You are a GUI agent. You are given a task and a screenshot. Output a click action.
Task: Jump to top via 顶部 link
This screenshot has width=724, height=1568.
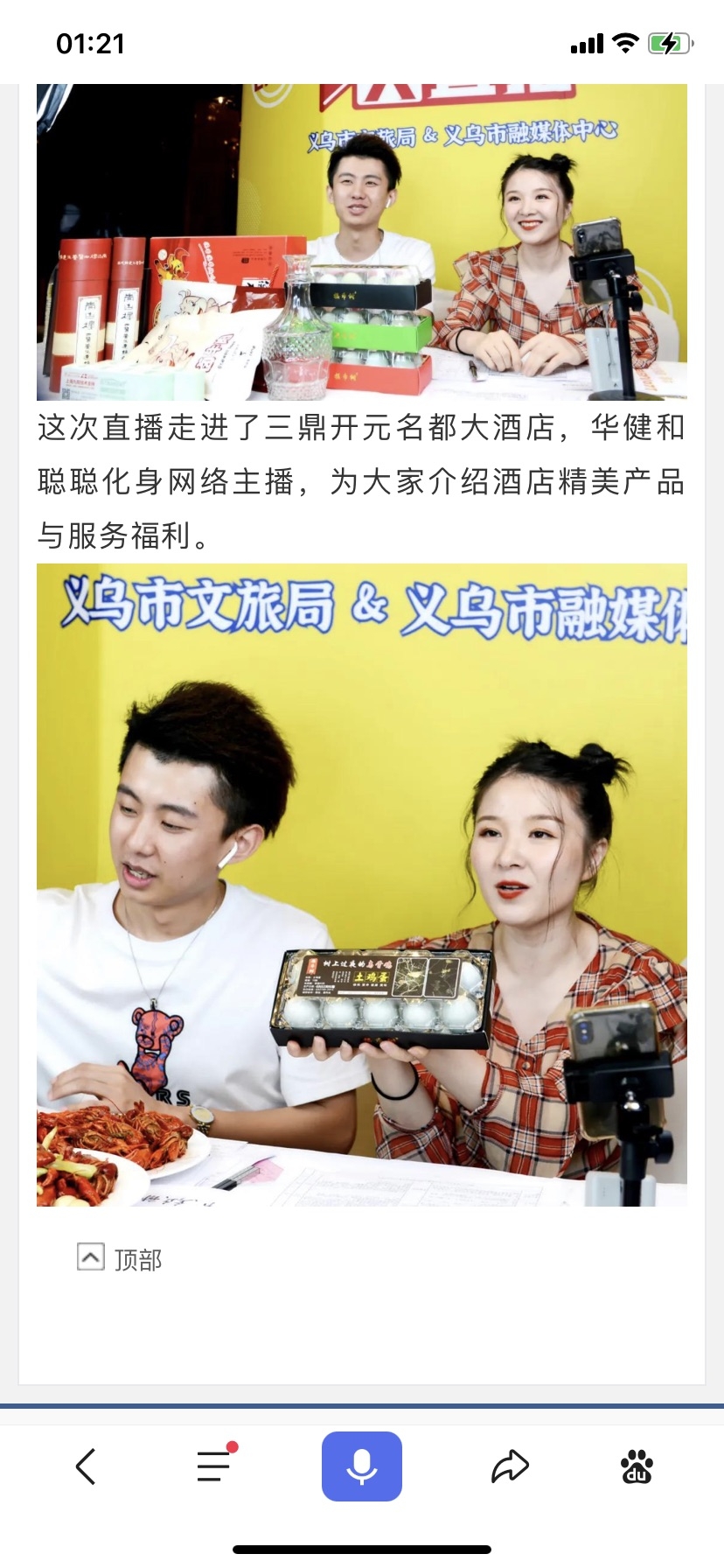(121, 1258)
